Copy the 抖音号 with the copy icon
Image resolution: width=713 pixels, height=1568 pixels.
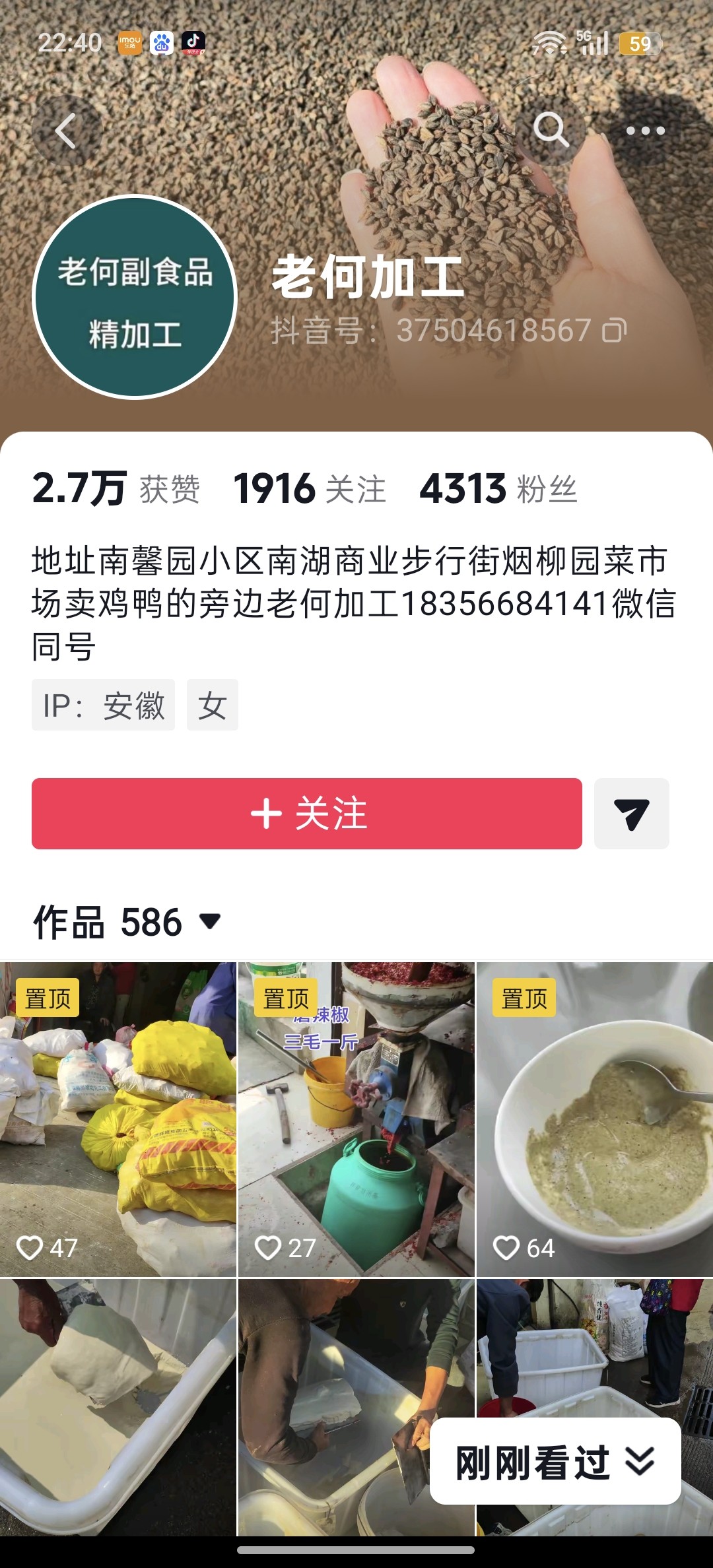[x=614, y=330]
